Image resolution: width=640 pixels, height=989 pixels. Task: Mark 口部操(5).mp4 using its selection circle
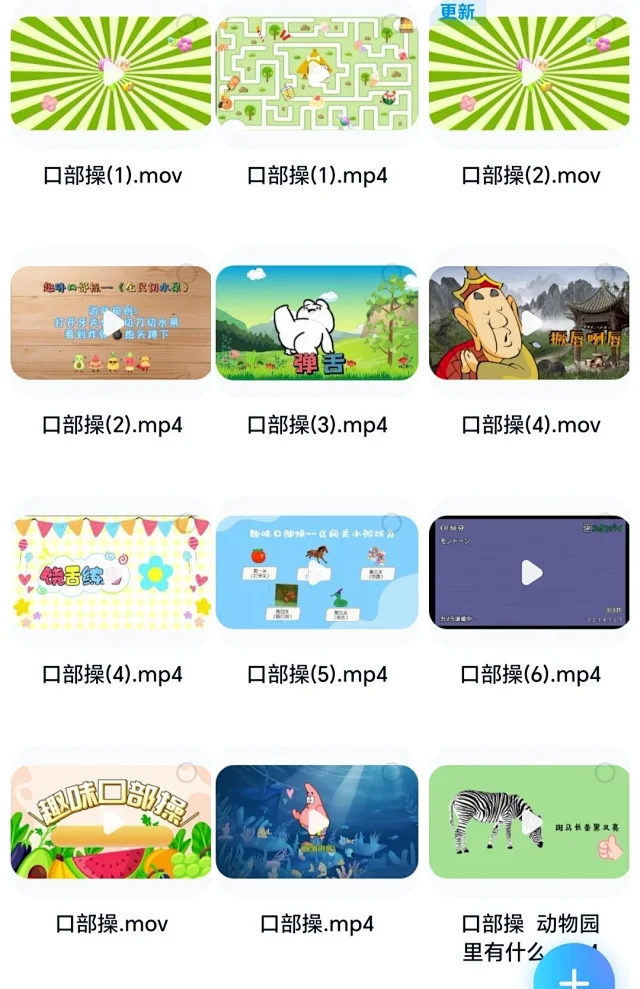(x=392, y=523)
